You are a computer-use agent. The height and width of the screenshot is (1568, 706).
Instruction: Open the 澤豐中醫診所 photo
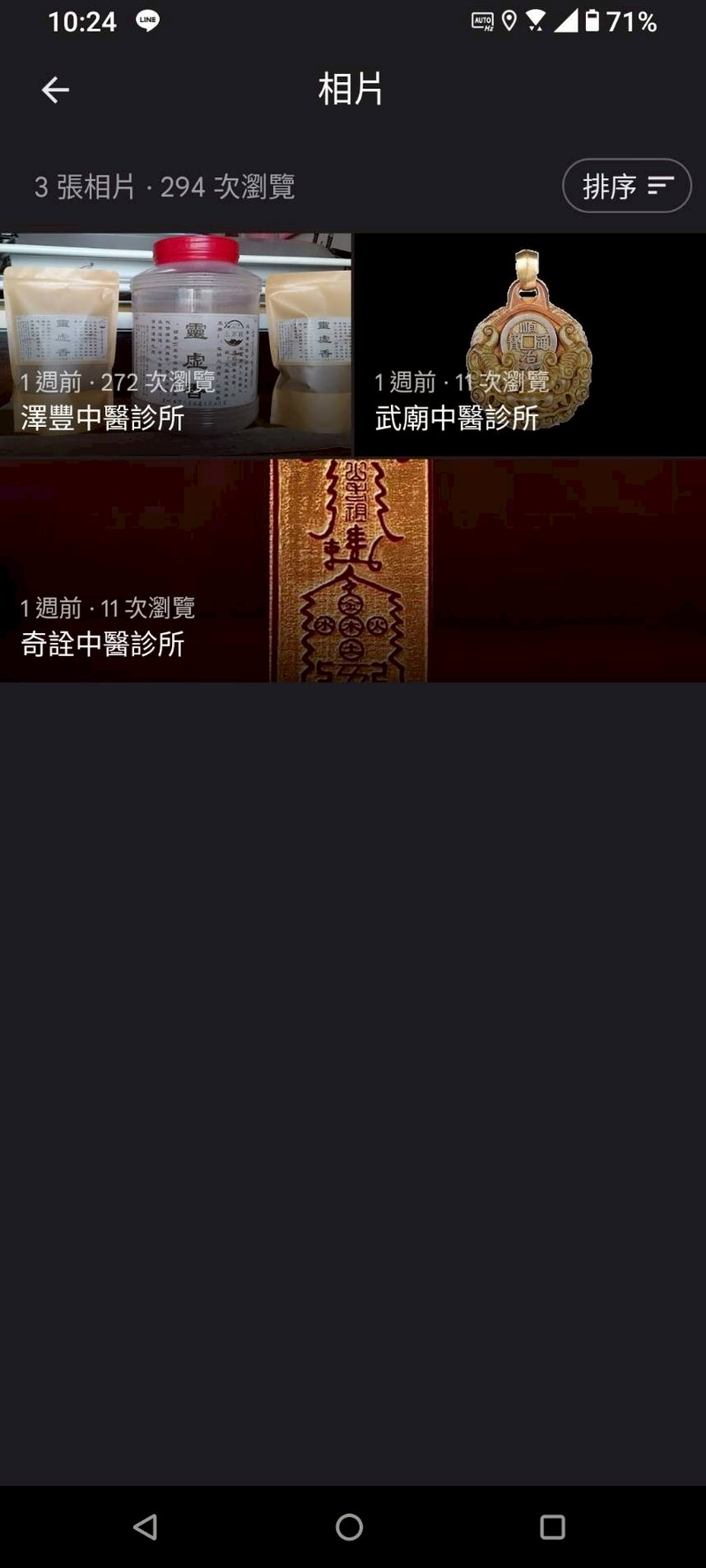tap(176, 344)
